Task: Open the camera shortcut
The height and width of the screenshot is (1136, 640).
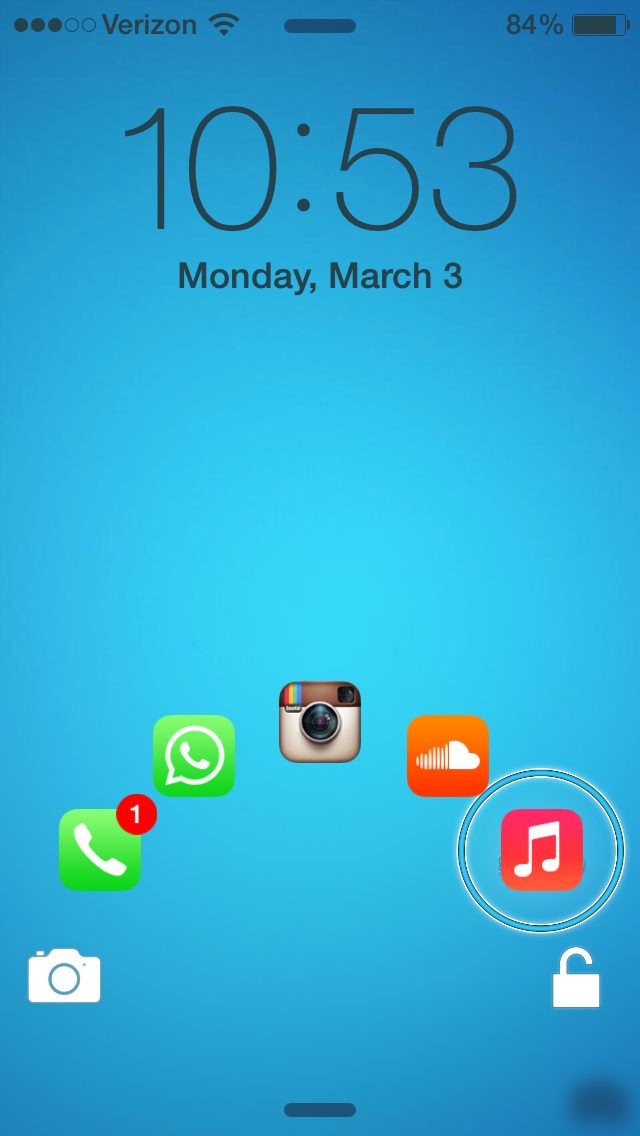Action: pos(65,975)
